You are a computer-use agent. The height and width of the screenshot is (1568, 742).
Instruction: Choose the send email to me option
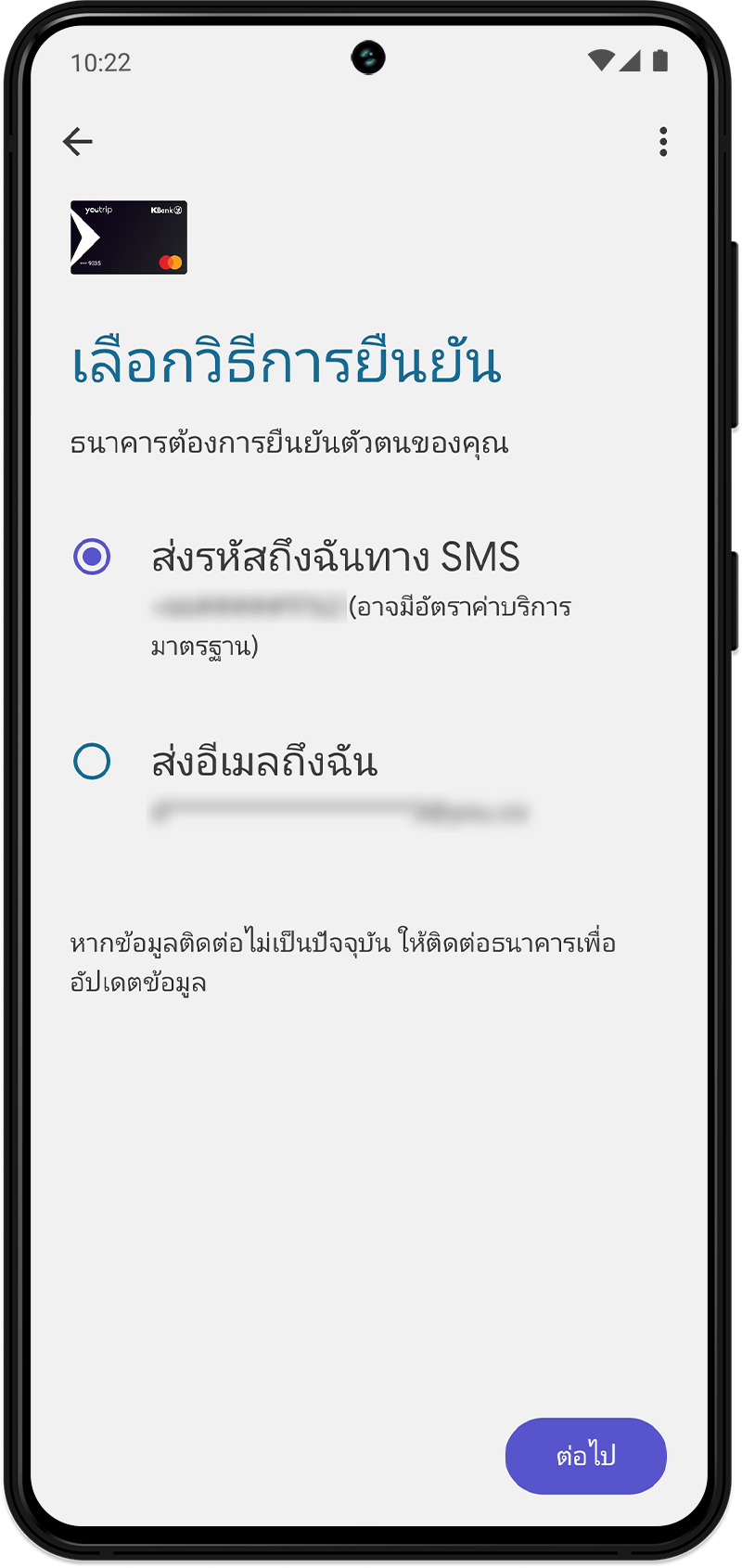click(x=92, y=762)
